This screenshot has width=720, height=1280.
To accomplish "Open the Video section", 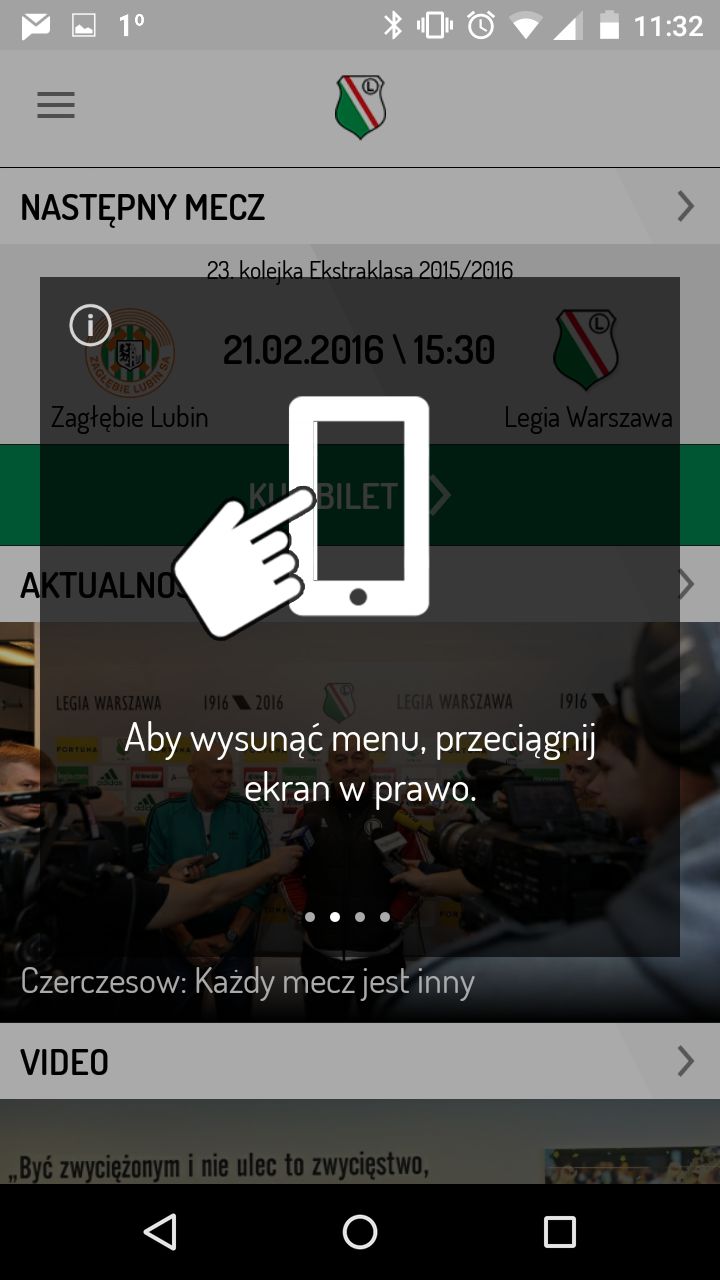I will (360, 1061).
